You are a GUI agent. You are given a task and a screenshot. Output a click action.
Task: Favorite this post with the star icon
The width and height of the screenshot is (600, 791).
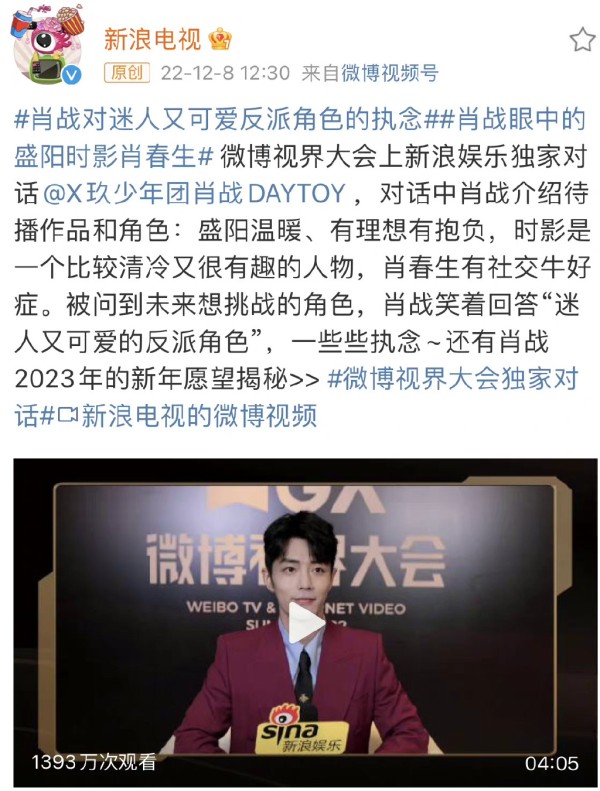581,40
